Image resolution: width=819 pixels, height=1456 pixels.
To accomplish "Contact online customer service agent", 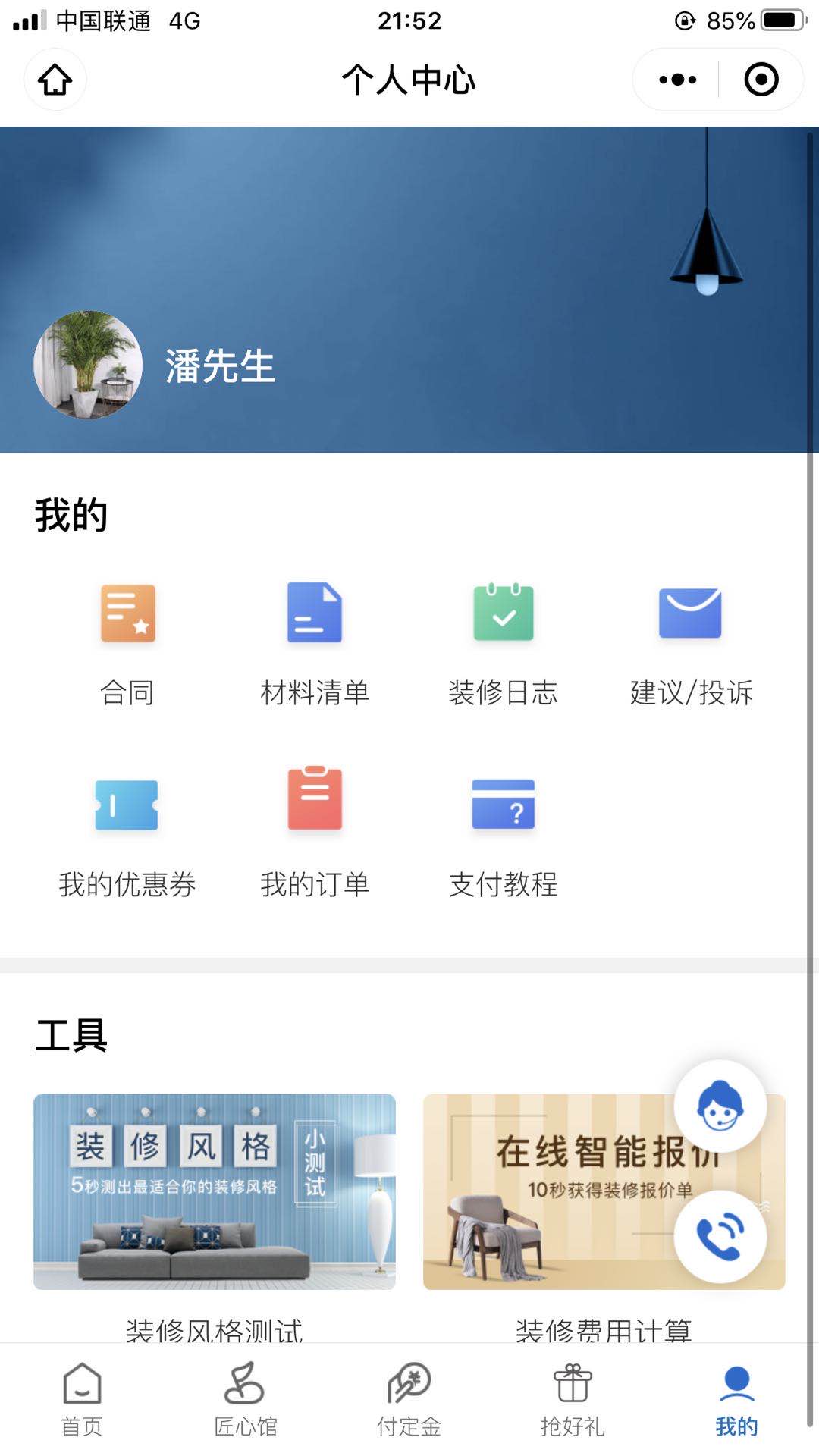I will 720,1106.
